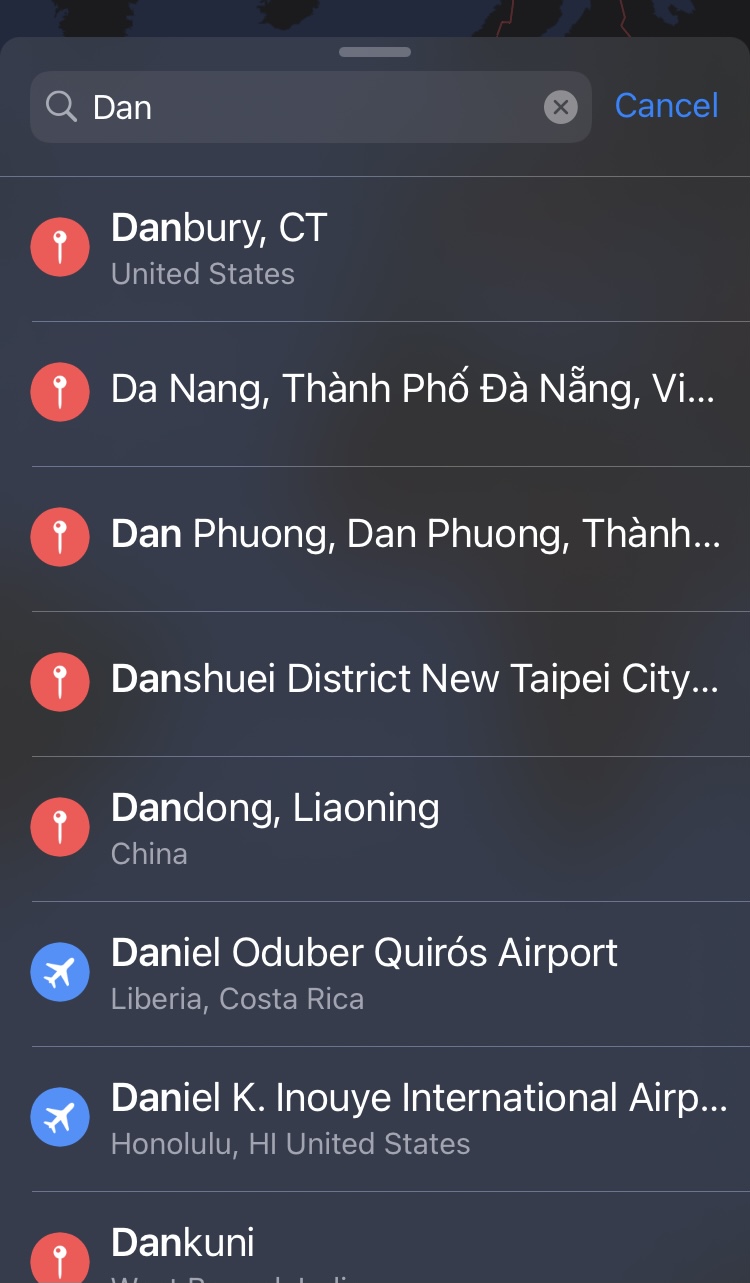Tap the sheet grabber handle above search
Screen dimensions: 750x1283
point(375,52)
